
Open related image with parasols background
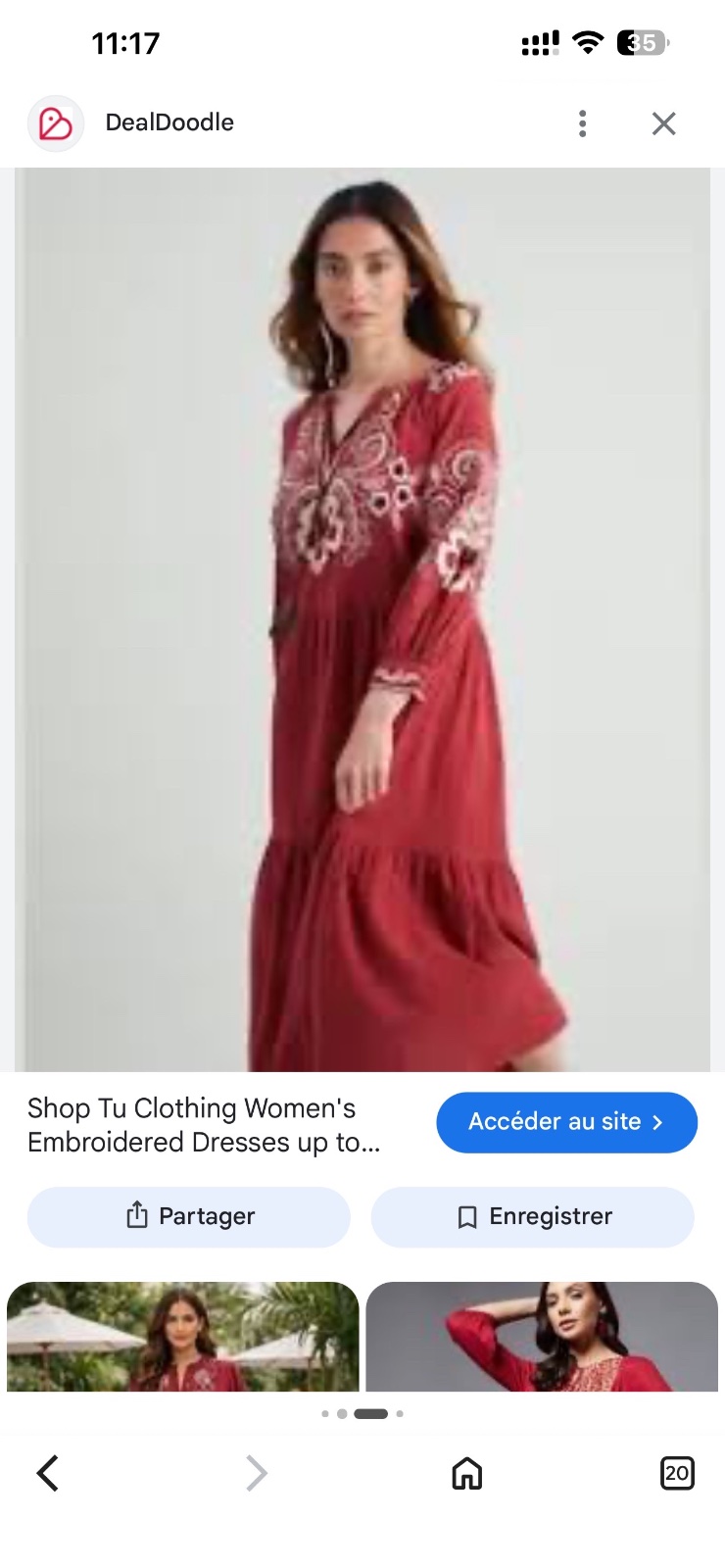coord(183,1336)
